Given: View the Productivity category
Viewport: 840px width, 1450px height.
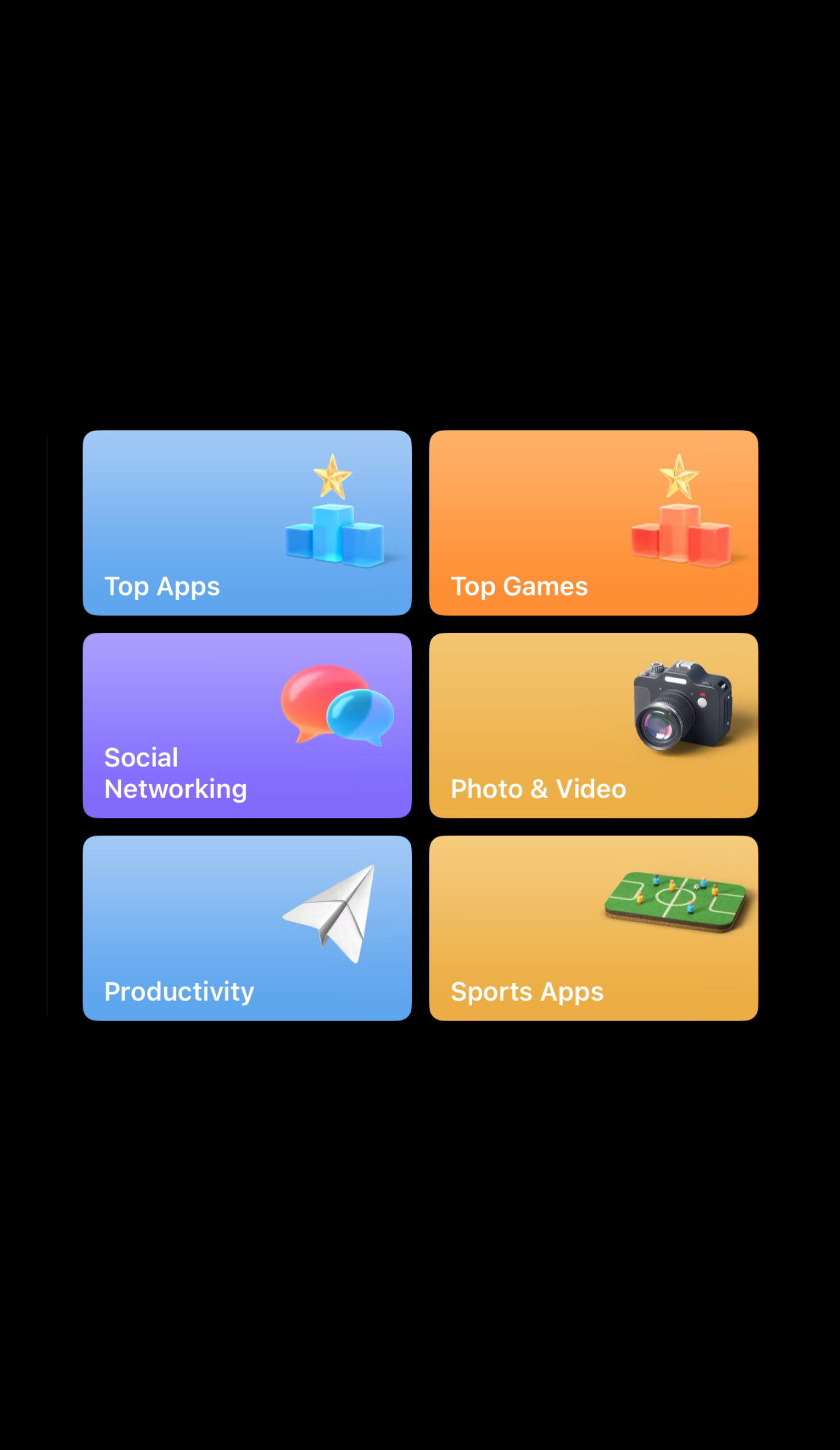Looking at the screenshot, I should (247, 928).
